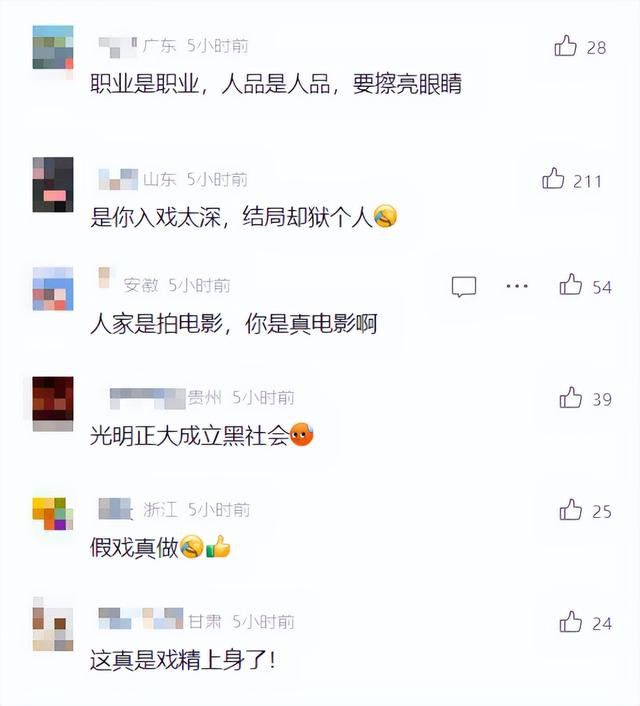
Task: Like the comment '人家是拍电影'
Action: tap(571, 285)
